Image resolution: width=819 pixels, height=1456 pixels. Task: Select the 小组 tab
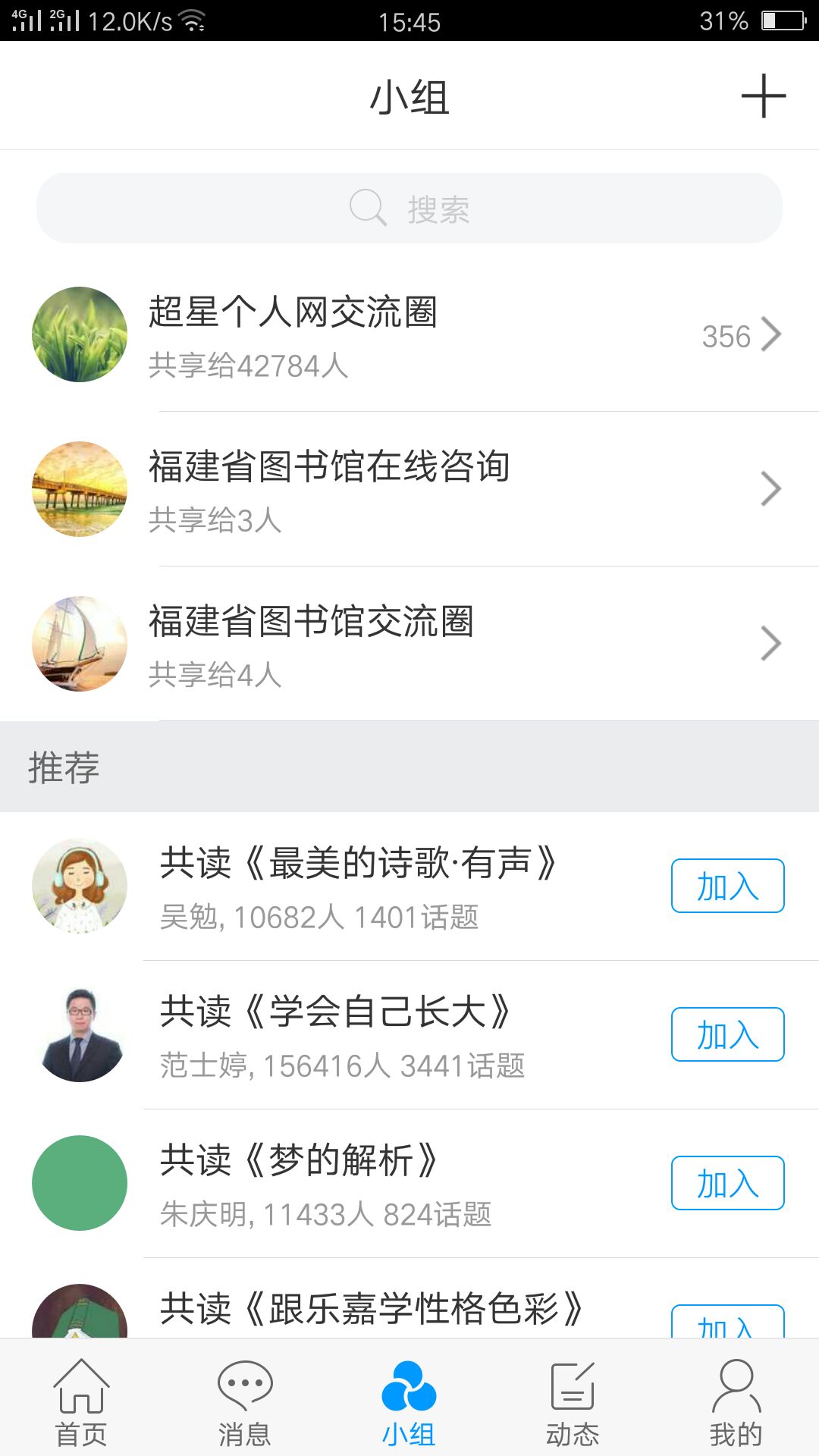coord(409,1403)
